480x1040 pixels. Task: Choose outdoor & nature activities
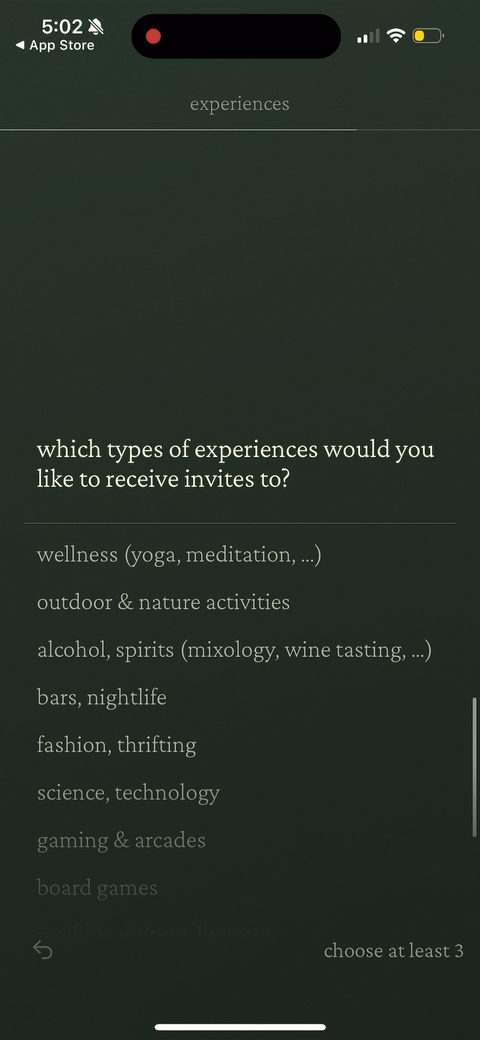163,602
